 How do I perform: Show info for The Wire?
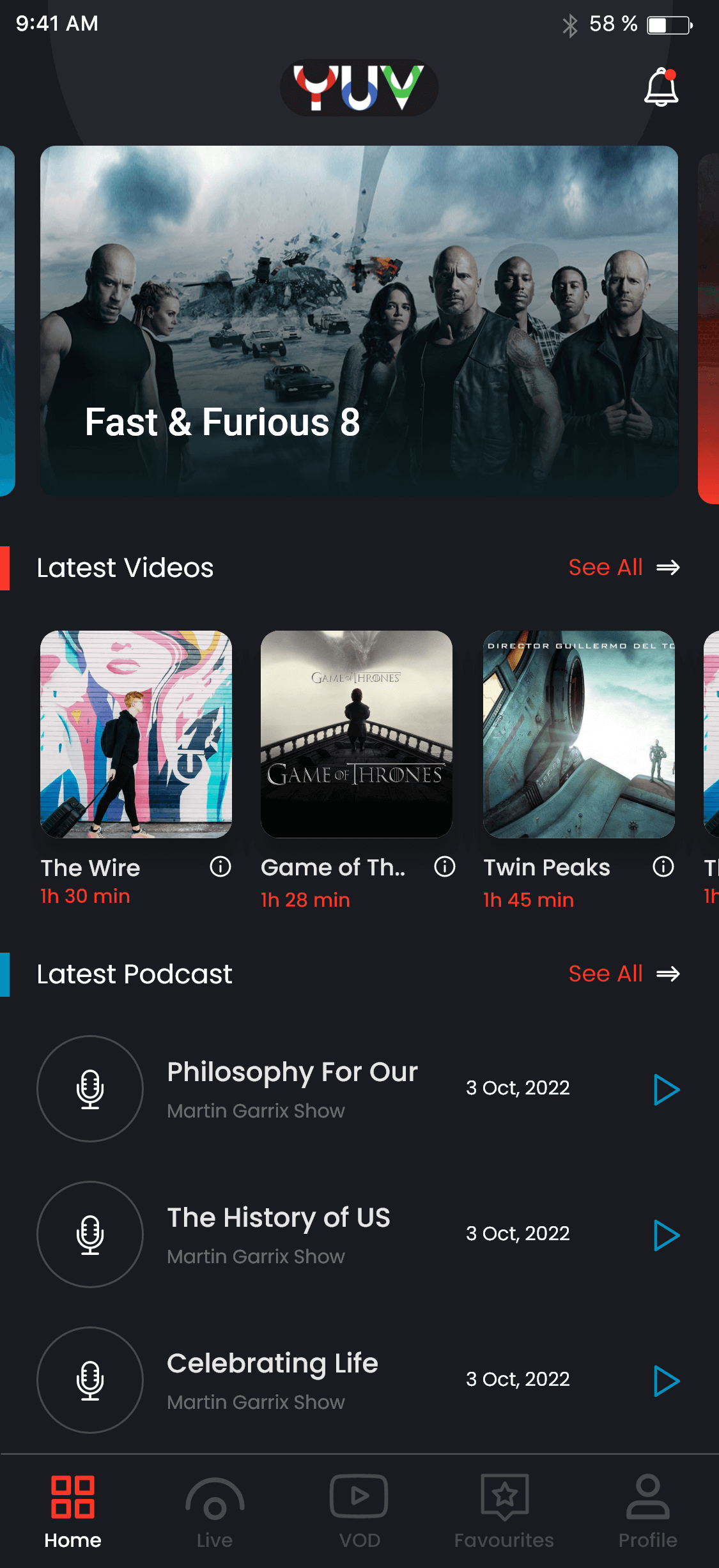coord(220,867)
